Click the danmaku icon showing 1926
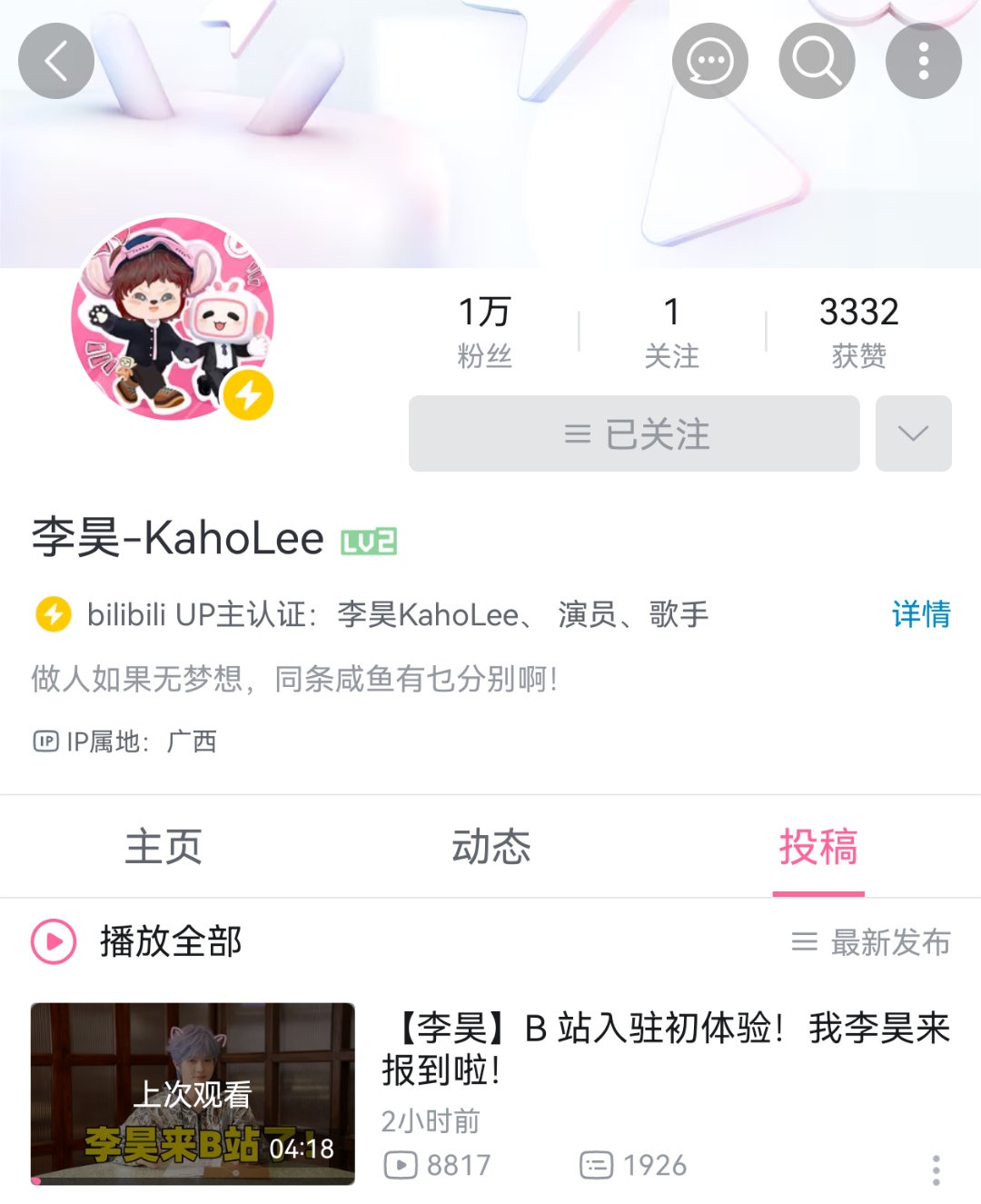 pos(596,1165)
